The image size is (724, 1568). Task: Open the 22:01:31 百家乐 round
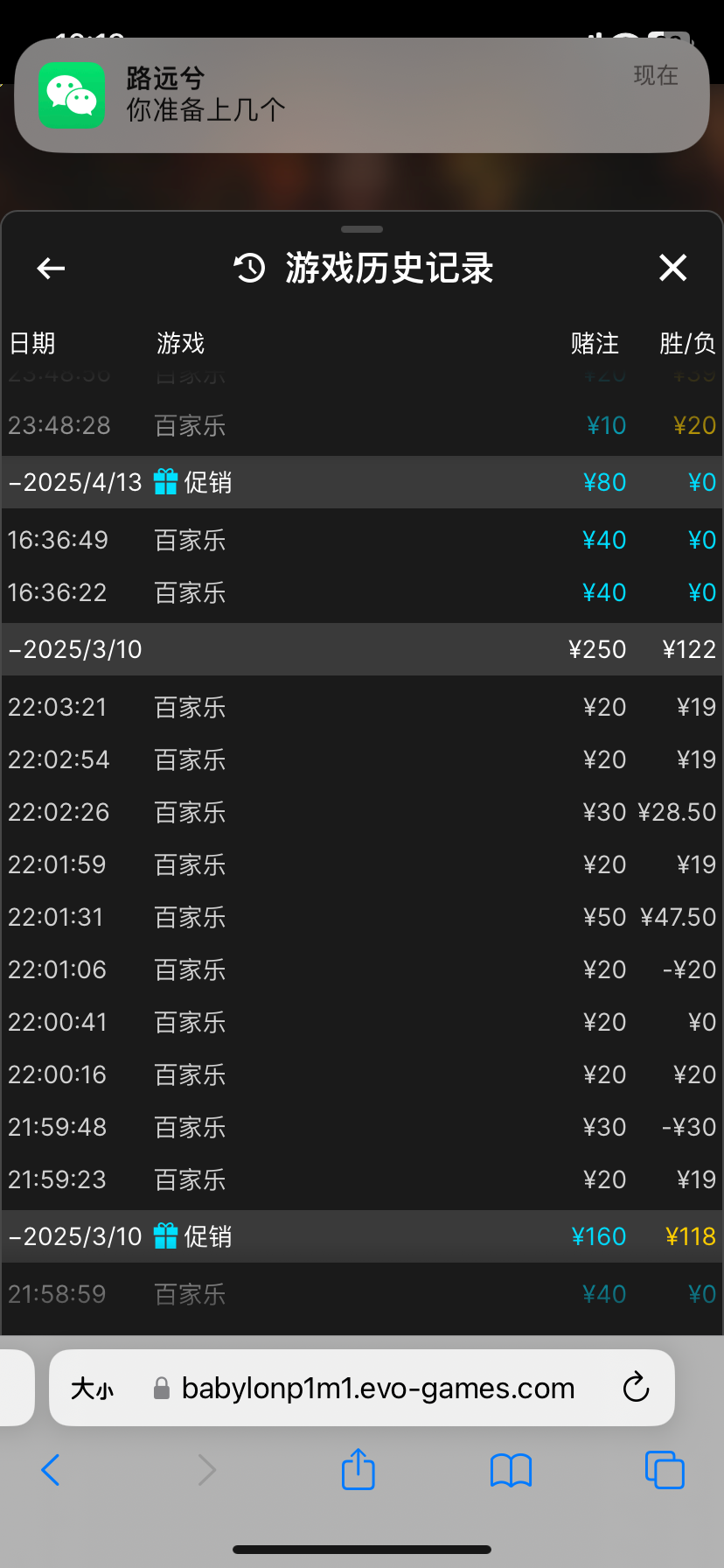(x=361, y=917)
